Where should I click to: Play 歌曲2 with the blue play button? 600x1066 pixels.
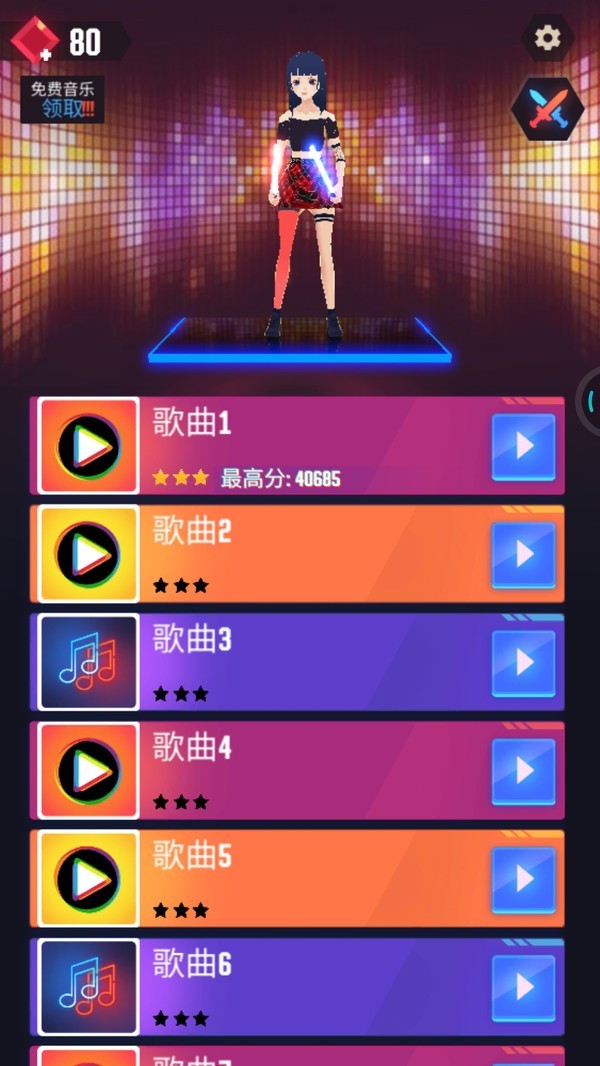tap(523, 554)
